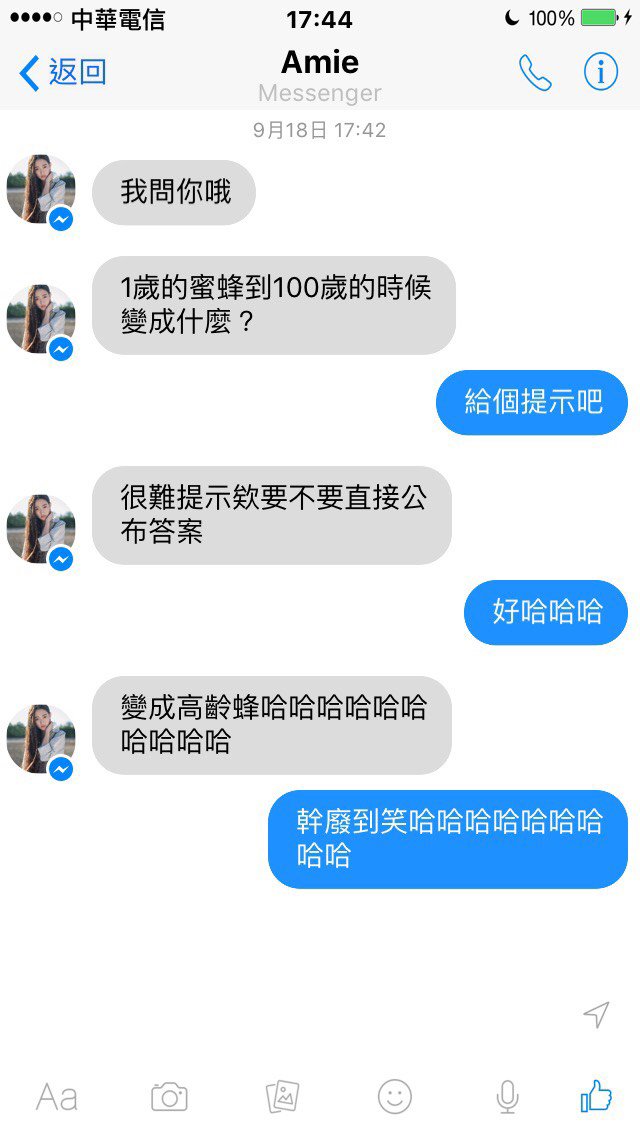Tap the Aa message text field

57,1097
